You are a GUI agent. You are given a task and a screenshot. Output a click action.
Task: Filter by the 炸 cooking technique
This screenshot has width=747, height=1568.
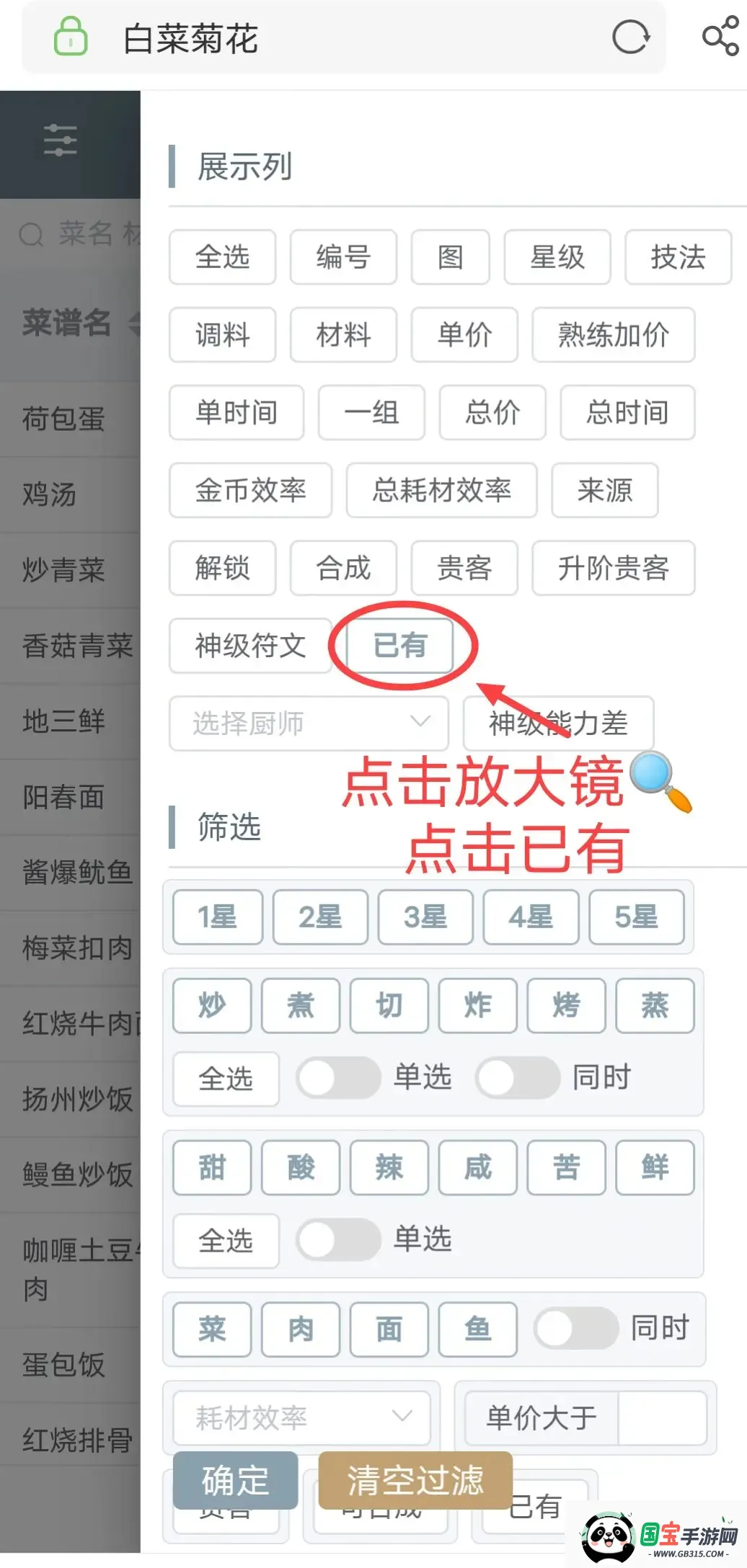click(477, 1005)
